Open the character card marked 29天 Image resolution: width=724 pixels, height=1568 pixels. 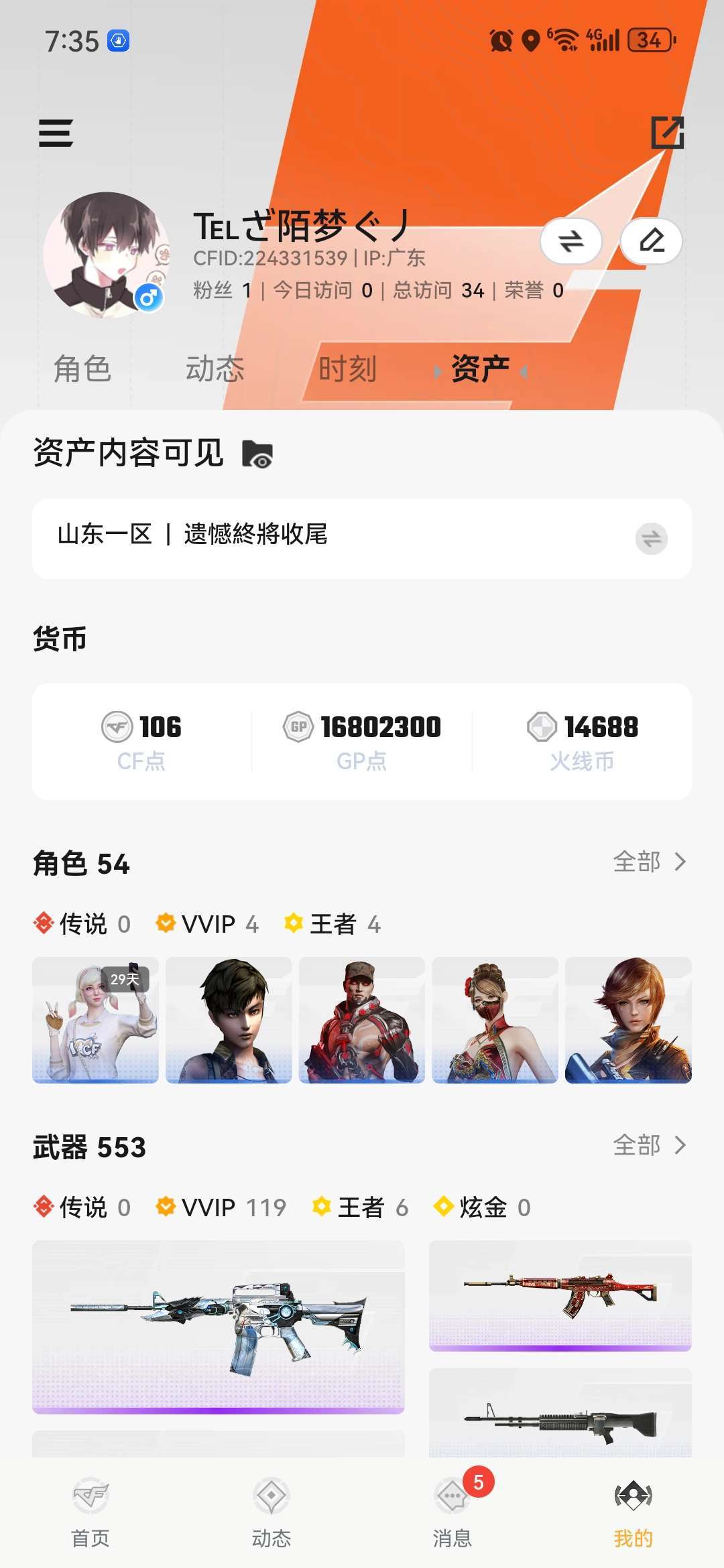95,1020
